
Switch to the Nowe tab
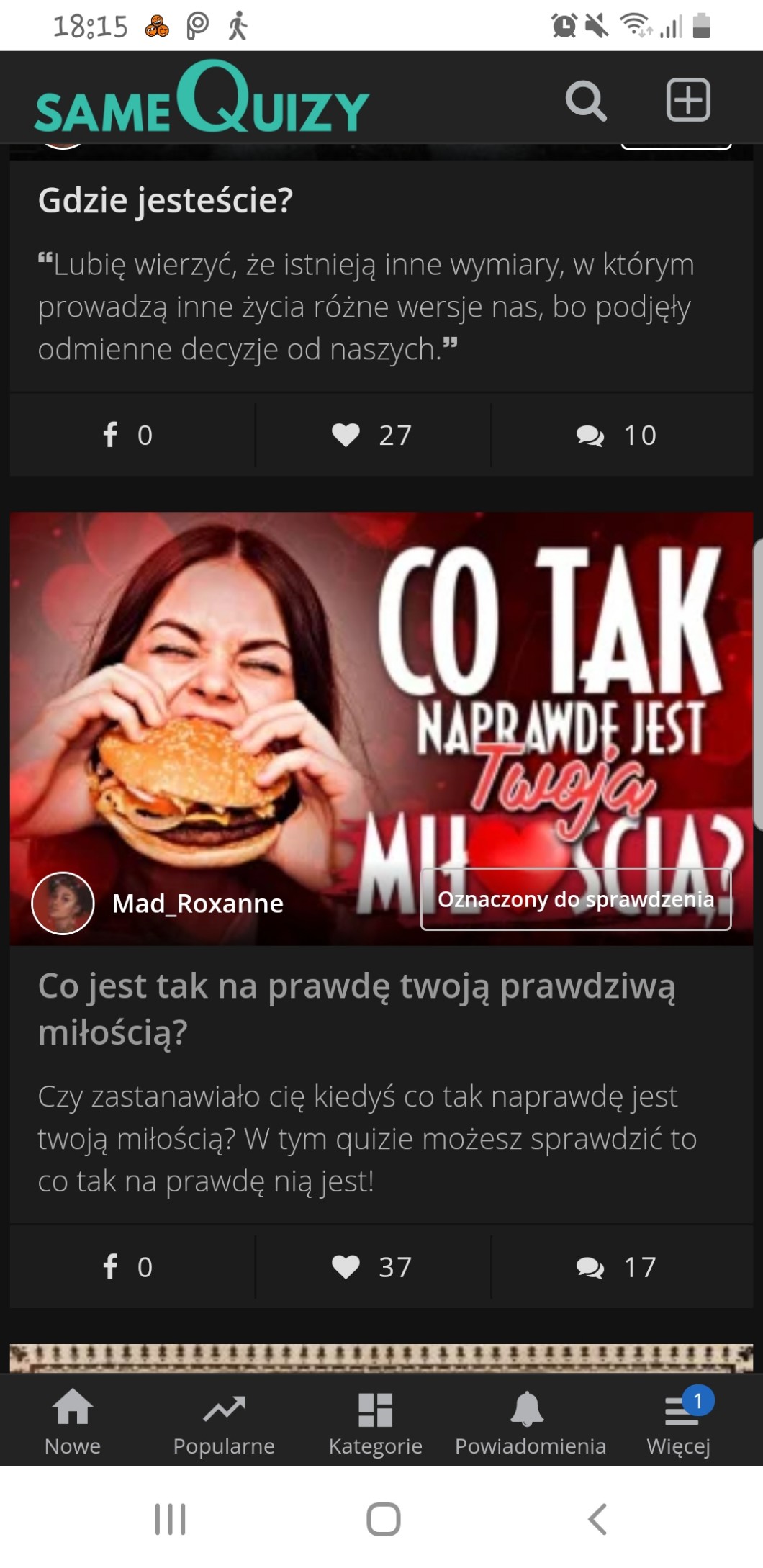(x=73, y=1423)
